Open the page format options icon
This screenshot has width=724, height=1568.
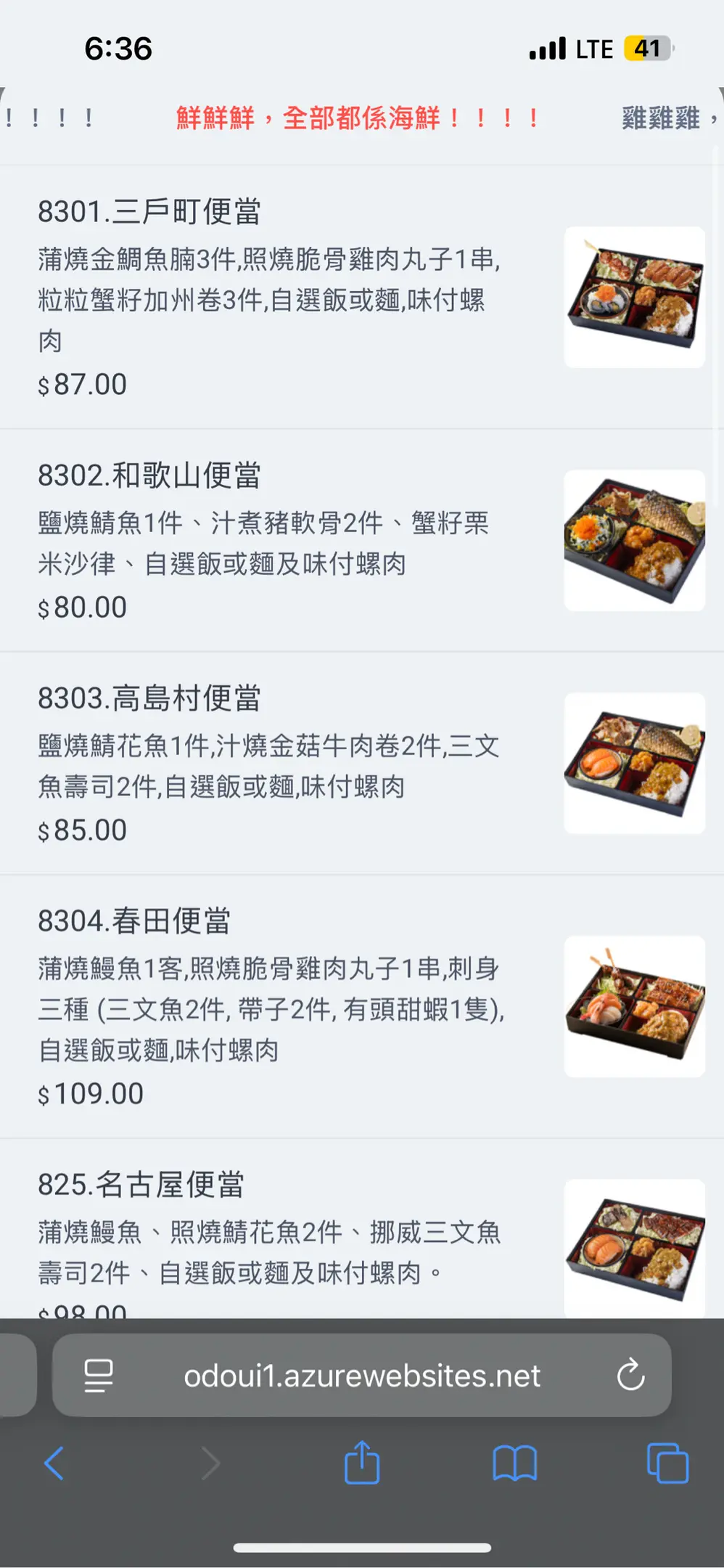(99, 1376)
